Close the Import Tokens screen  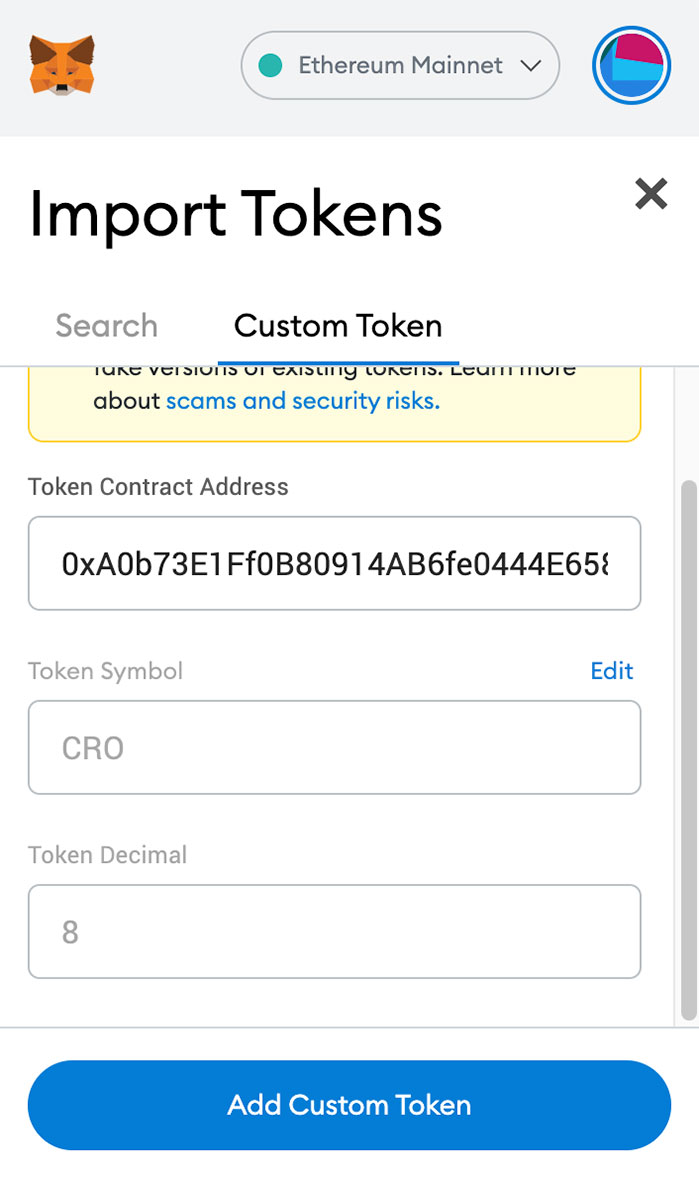pyautogui.click(x=651, y=194)
